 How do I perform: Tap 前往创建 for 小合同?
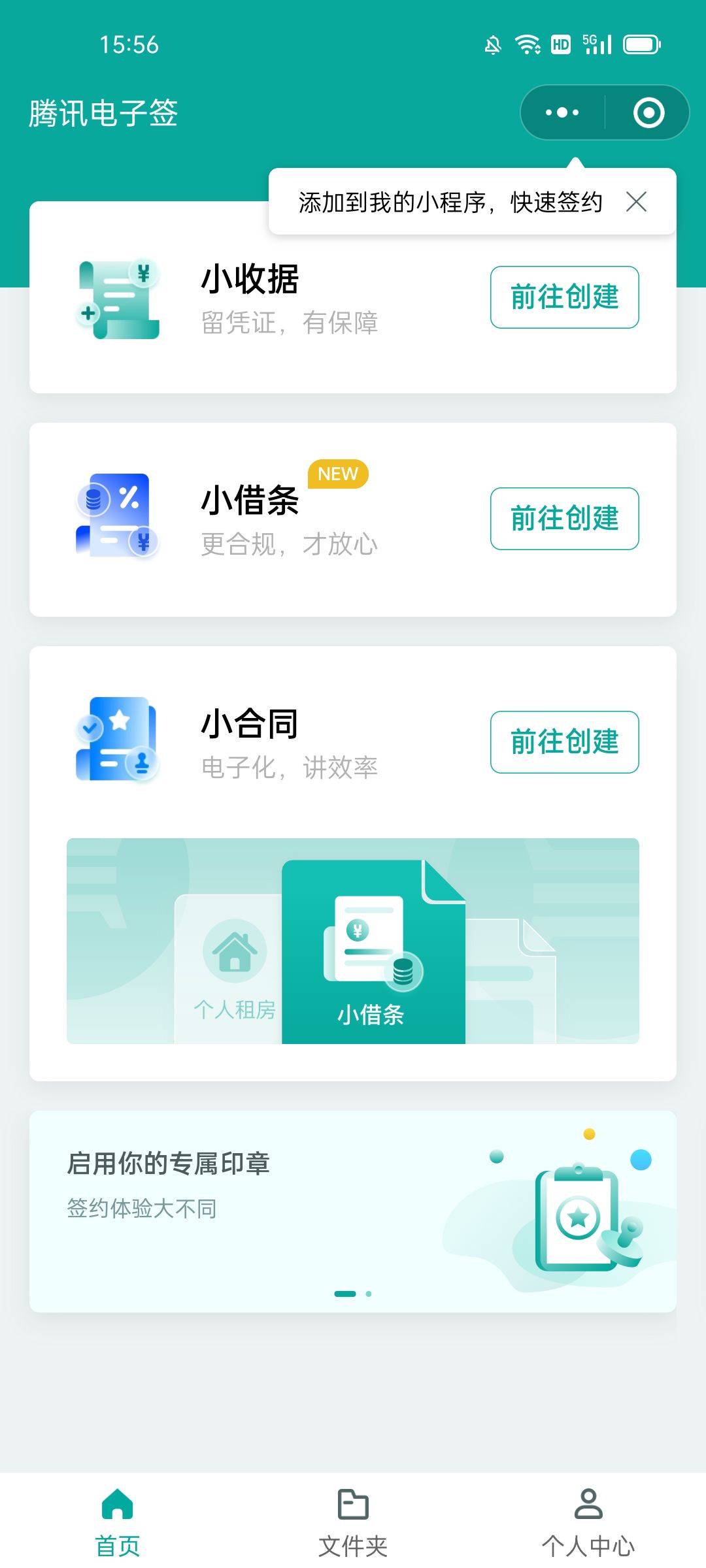point(564,742)
